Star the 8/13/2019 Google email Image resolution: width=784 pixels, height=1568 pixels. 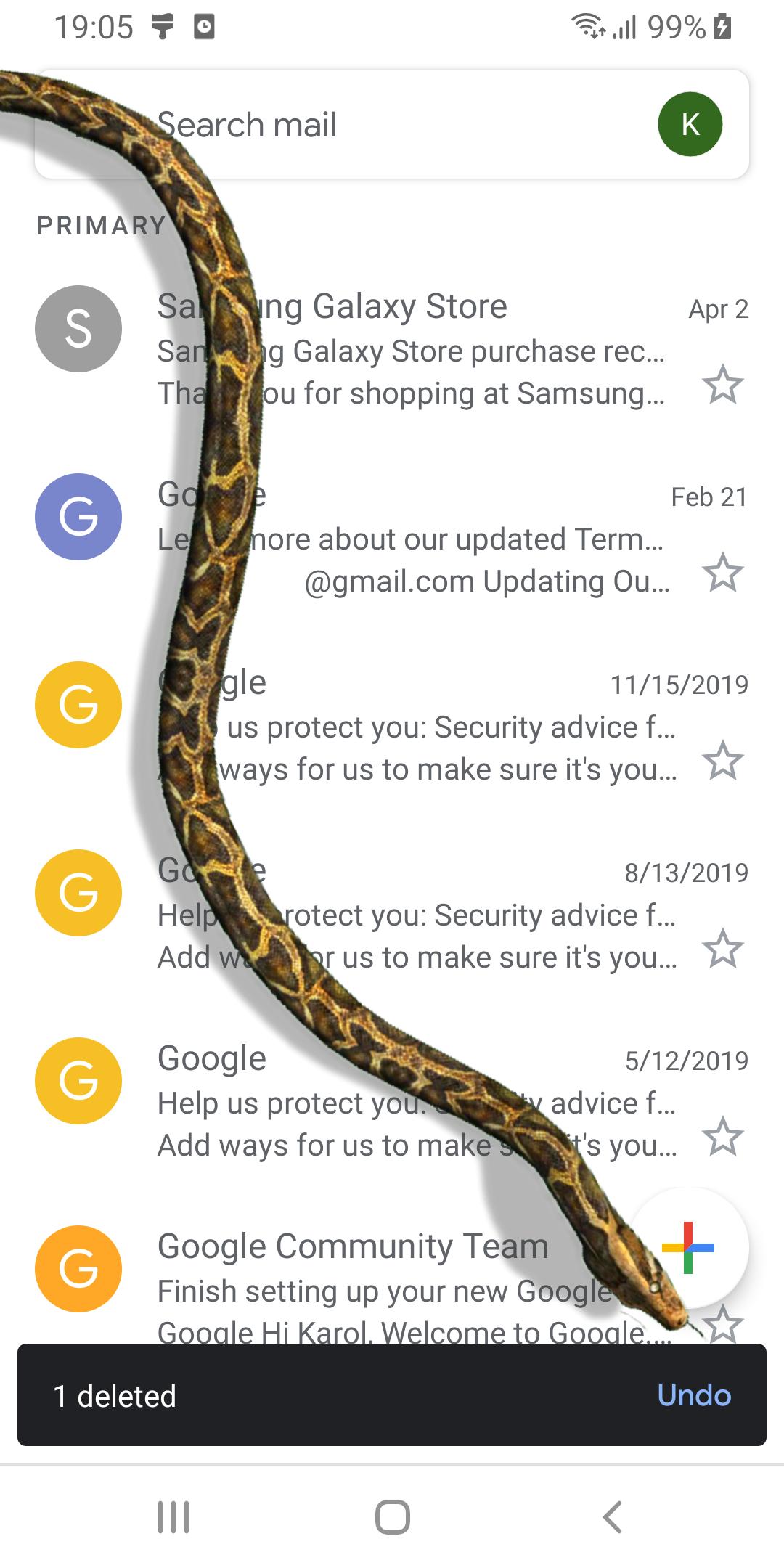723,949
